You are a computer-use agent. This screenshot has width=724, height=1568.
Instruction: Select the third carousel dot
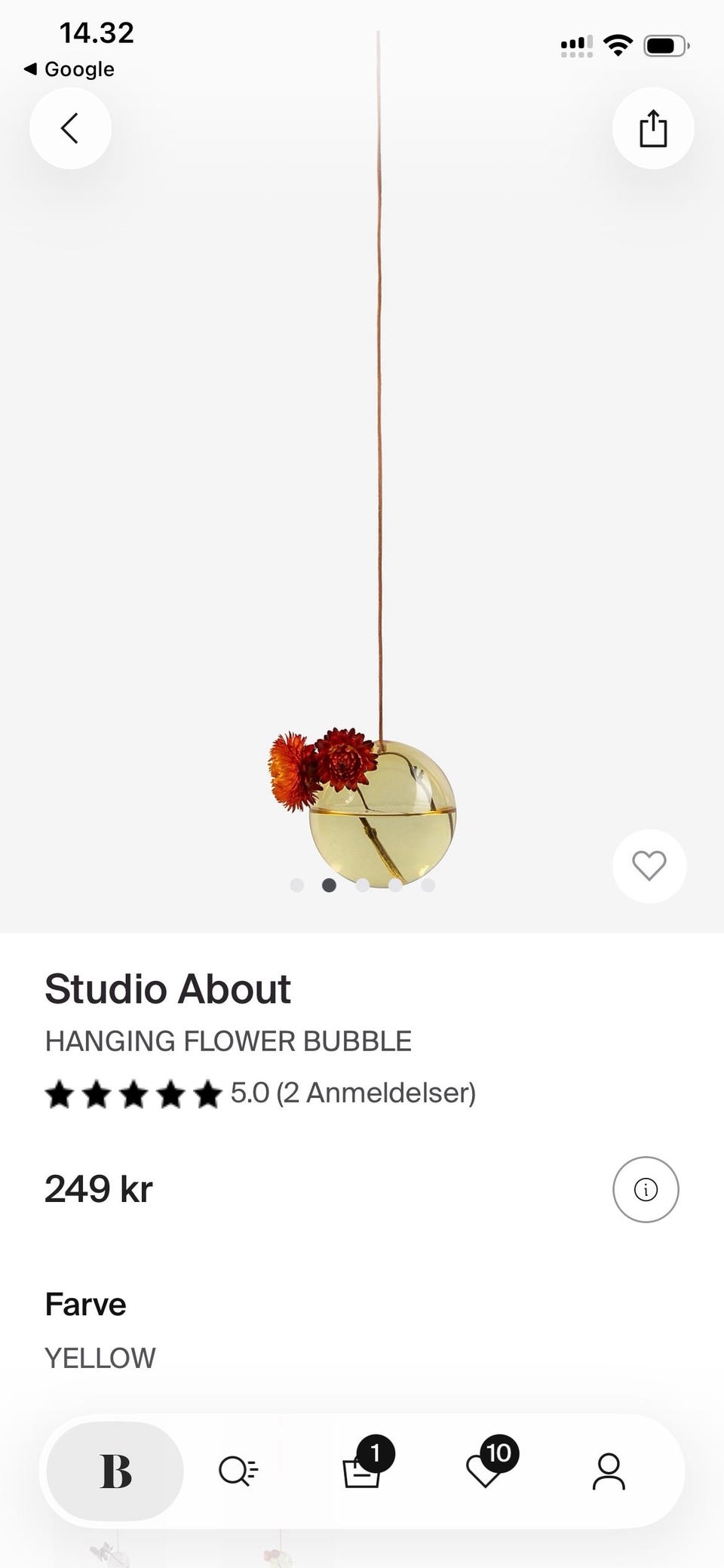point(363,885)
